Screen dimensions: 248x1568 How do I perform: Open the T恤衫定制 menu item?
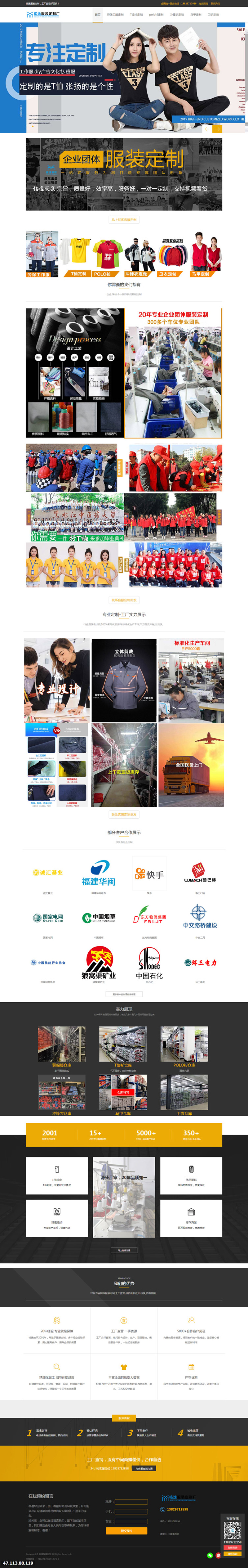(136, 15)
